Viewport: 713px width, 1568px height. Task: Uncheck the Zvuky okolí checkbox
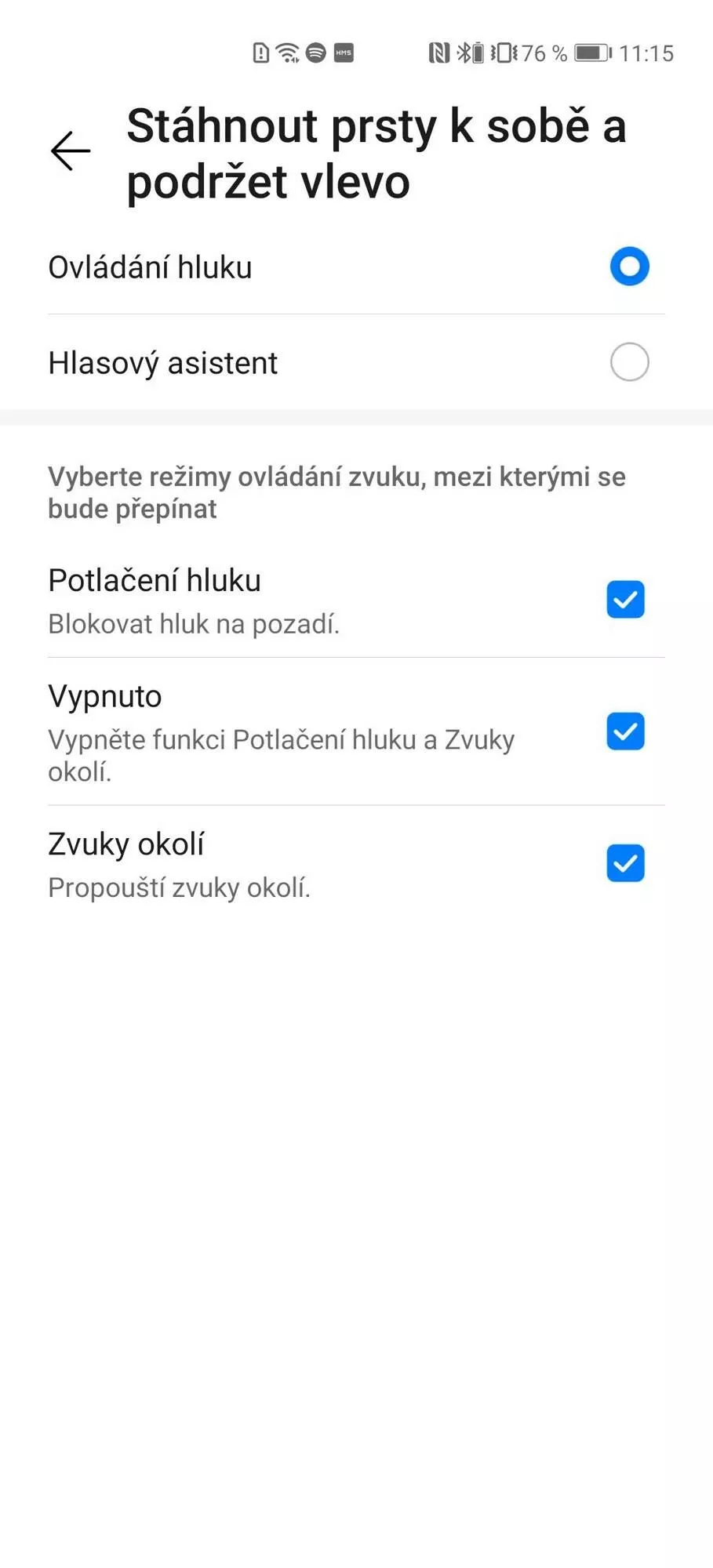[625, 863]
